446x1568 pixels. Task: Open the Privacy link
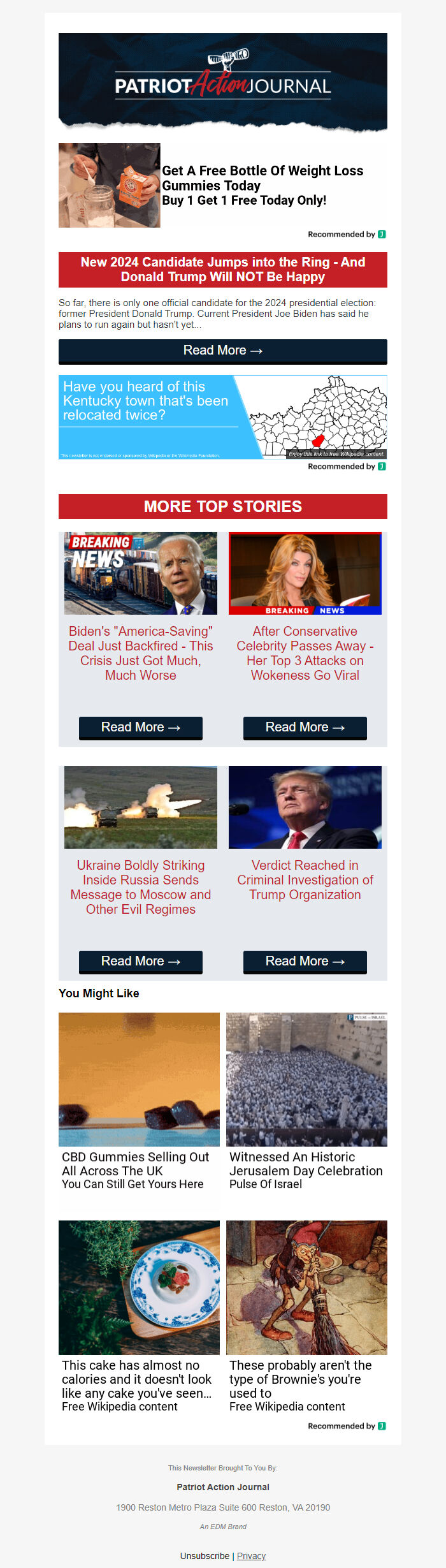click(251, 1556)
